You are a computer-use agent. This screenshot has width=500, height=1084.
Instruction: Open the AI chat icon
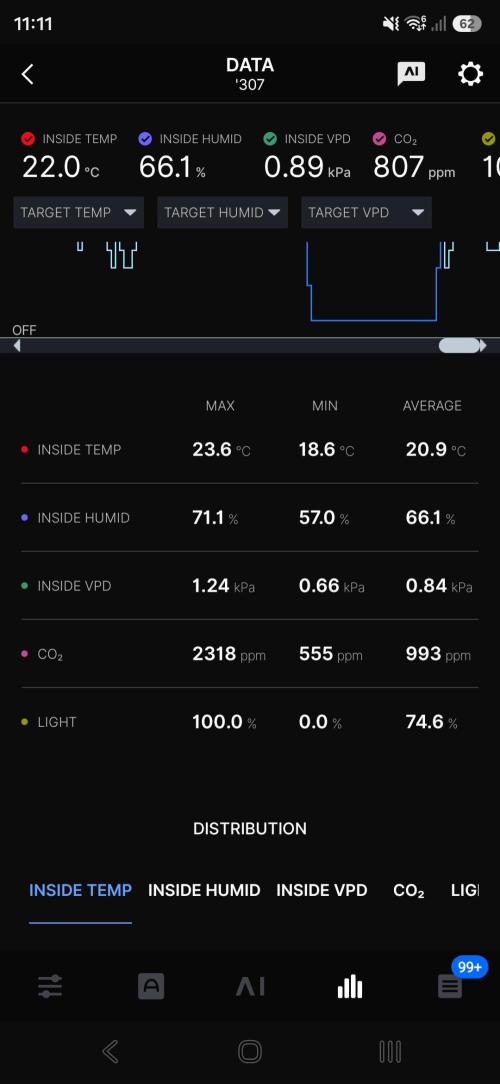pos(411,73)
